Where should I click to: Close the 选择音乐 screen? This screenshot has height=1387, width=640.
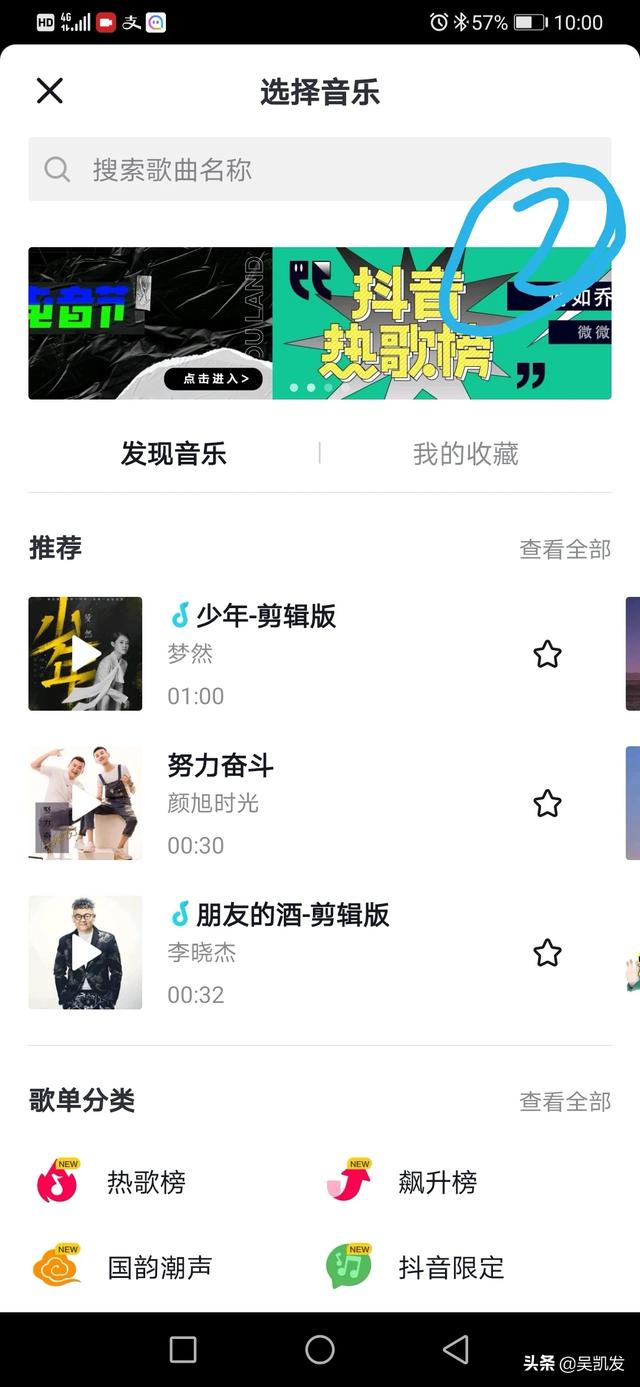[x=49, y=91]
